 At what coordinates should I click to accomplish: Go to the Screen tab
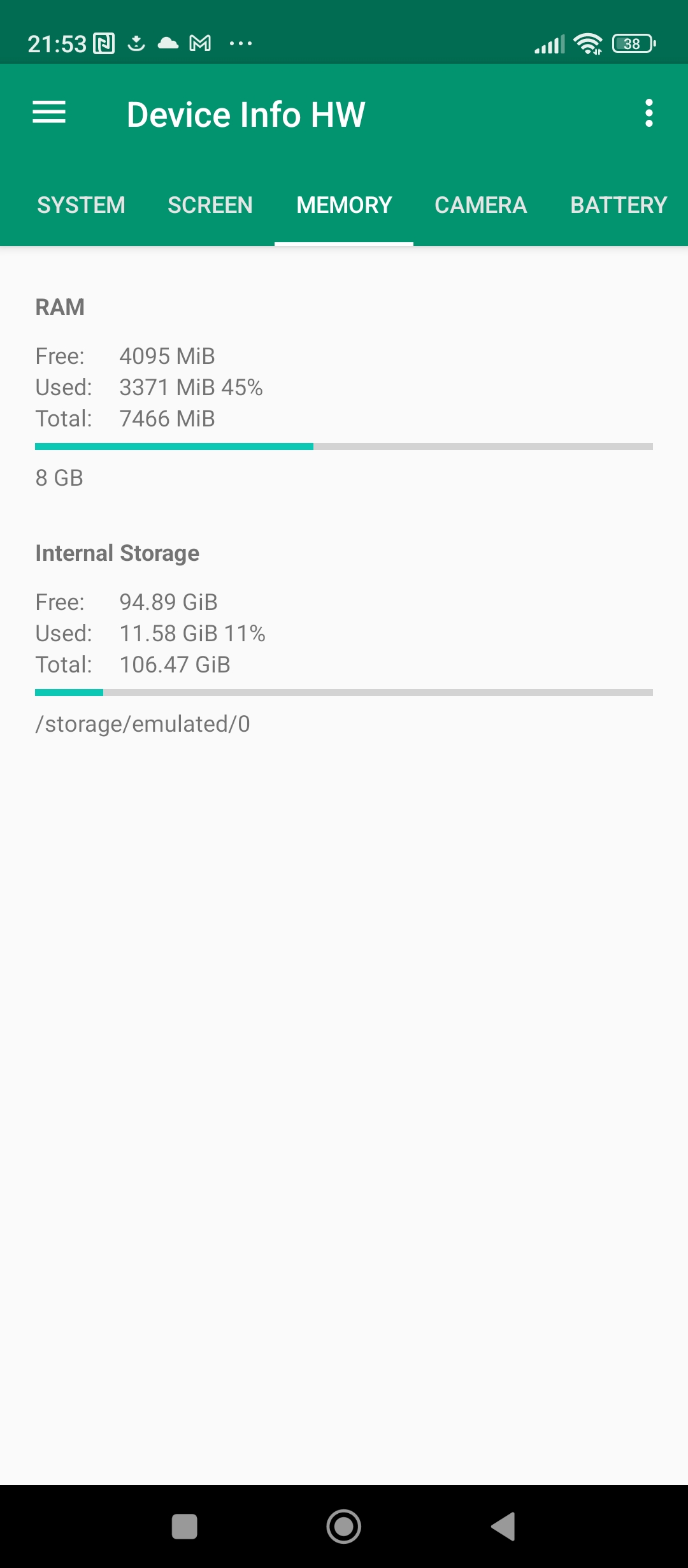point(210,205)
